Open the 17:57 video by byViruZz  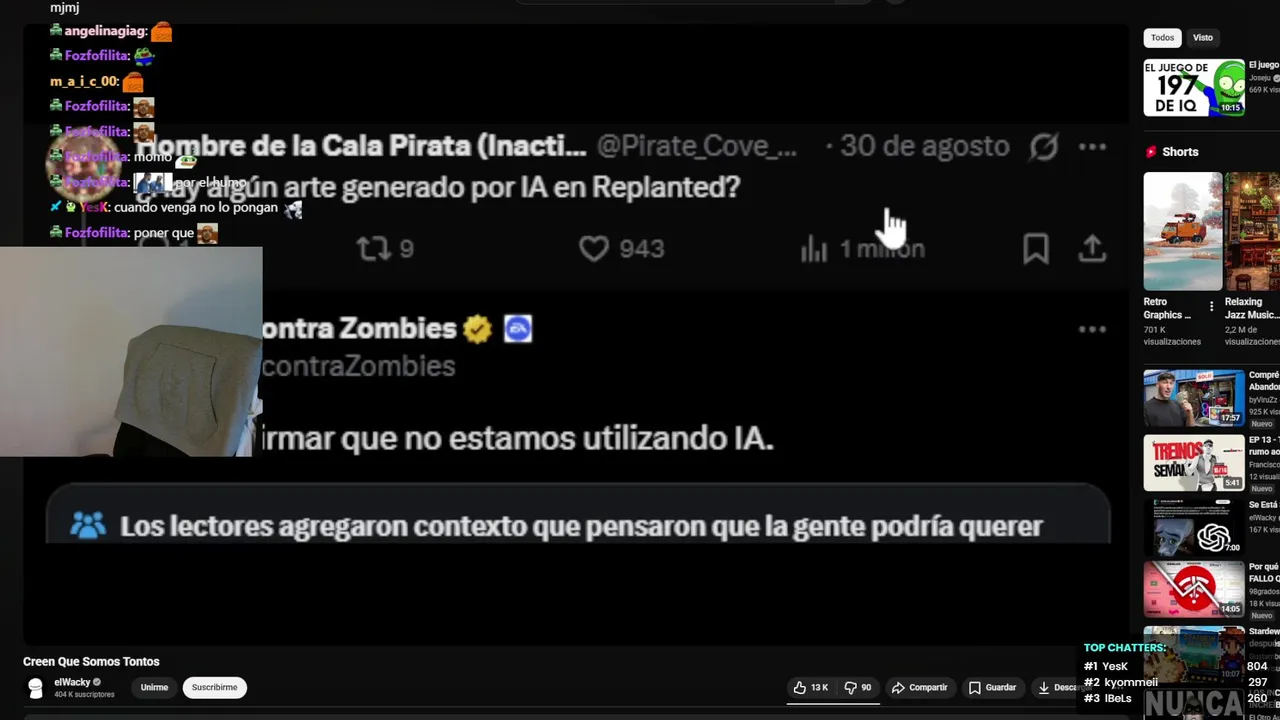[x=1194, y=398]
